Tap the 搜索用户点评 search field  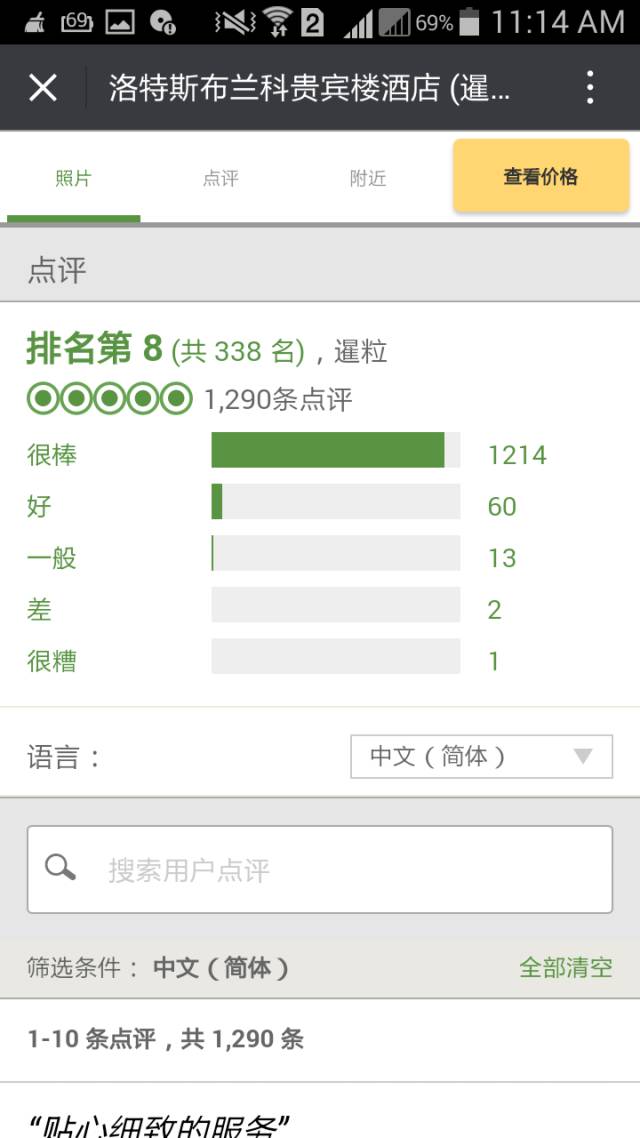coord(320,869)
